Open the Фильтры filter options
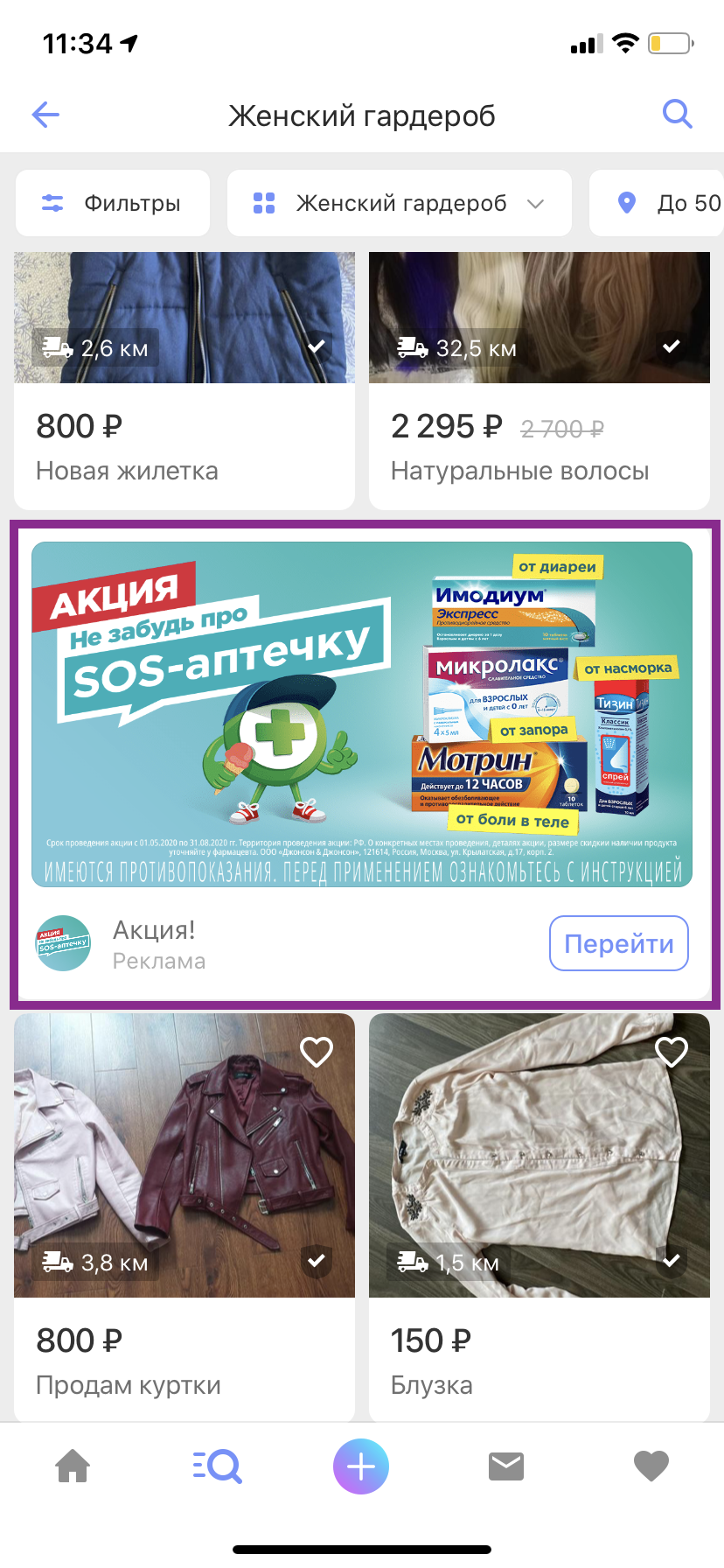This screenshot has height=1568, width=724. [x=113, y=203]
